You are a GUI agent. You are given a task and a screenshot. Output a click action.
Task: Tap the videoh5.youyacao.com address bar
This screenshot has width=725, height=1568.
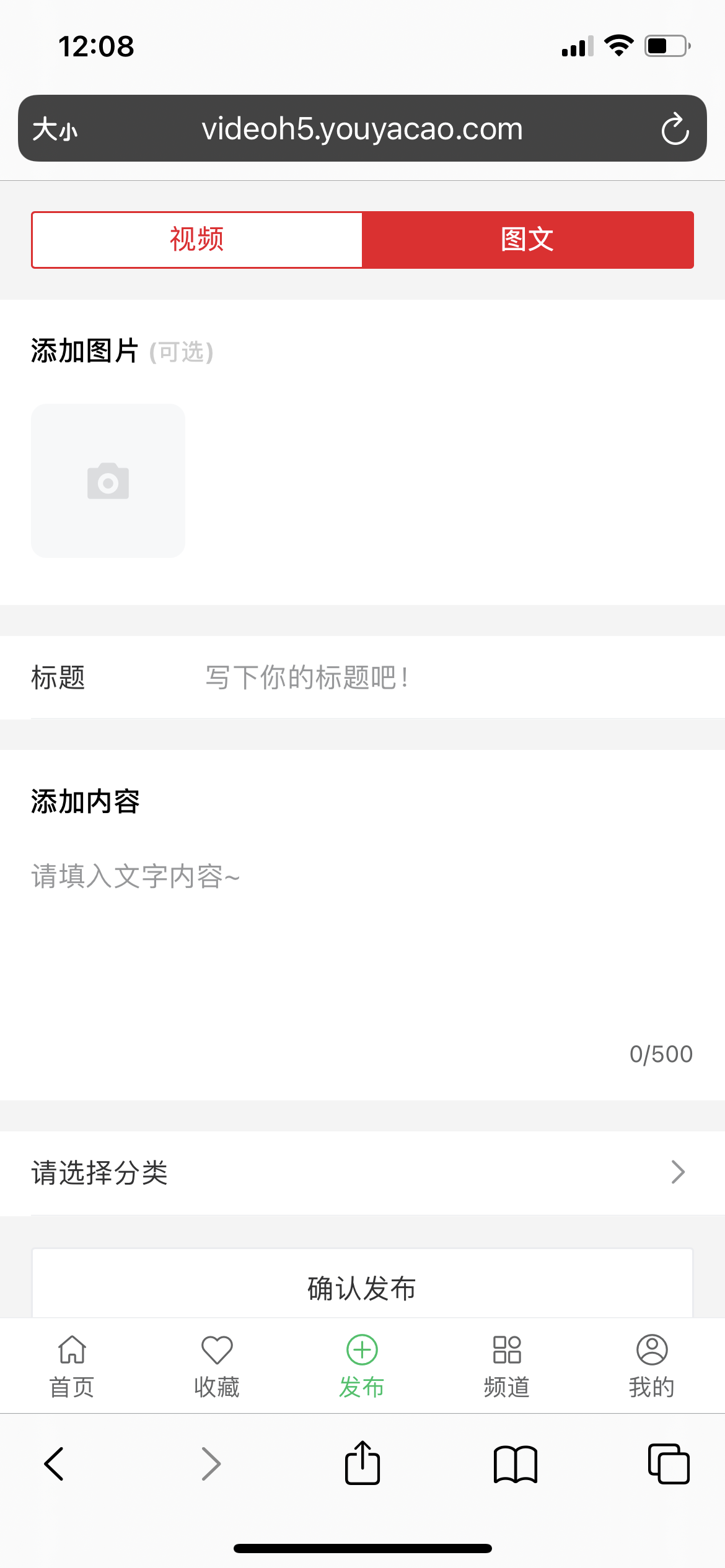pos(362,128)
